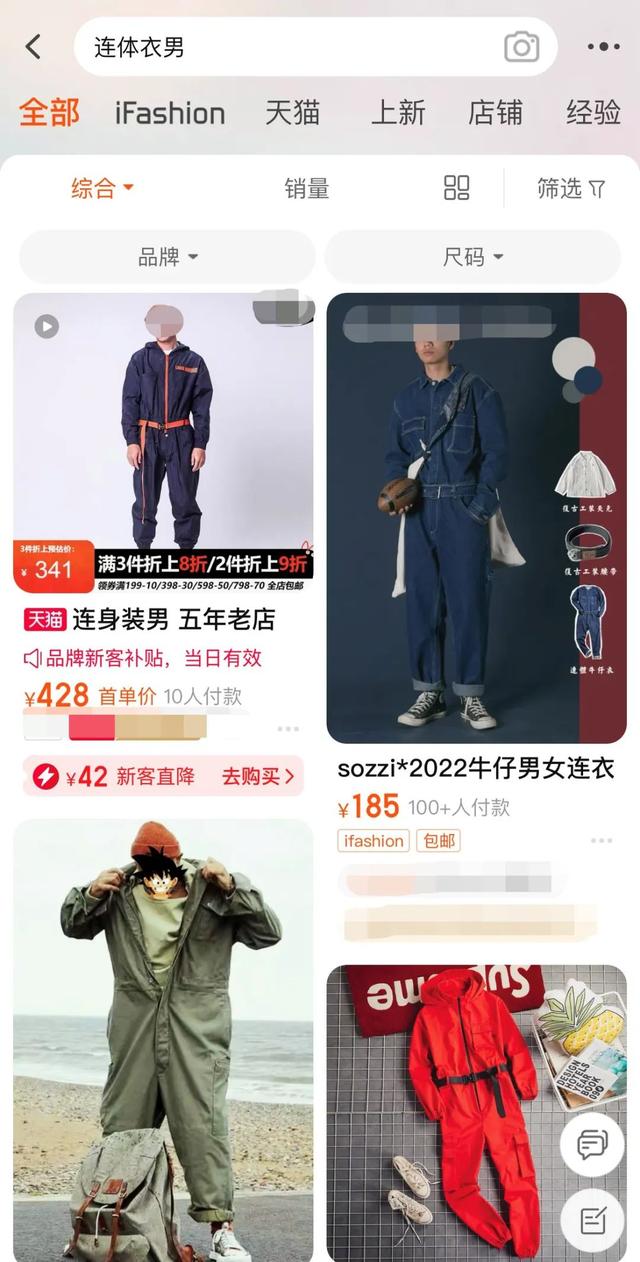The height and width of the screenshot is (1262, 640).
Task: Tap the search box with 连体衣男
Action: 290,47
